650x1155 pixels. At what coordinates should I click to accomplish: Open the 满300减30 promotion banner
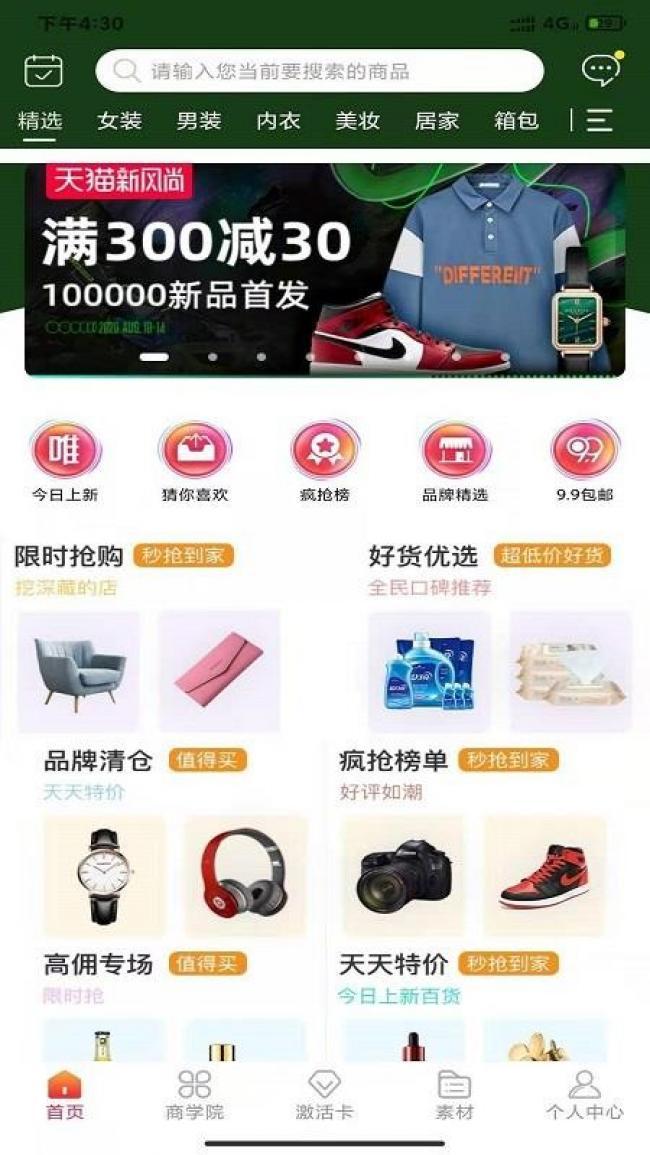325,270
